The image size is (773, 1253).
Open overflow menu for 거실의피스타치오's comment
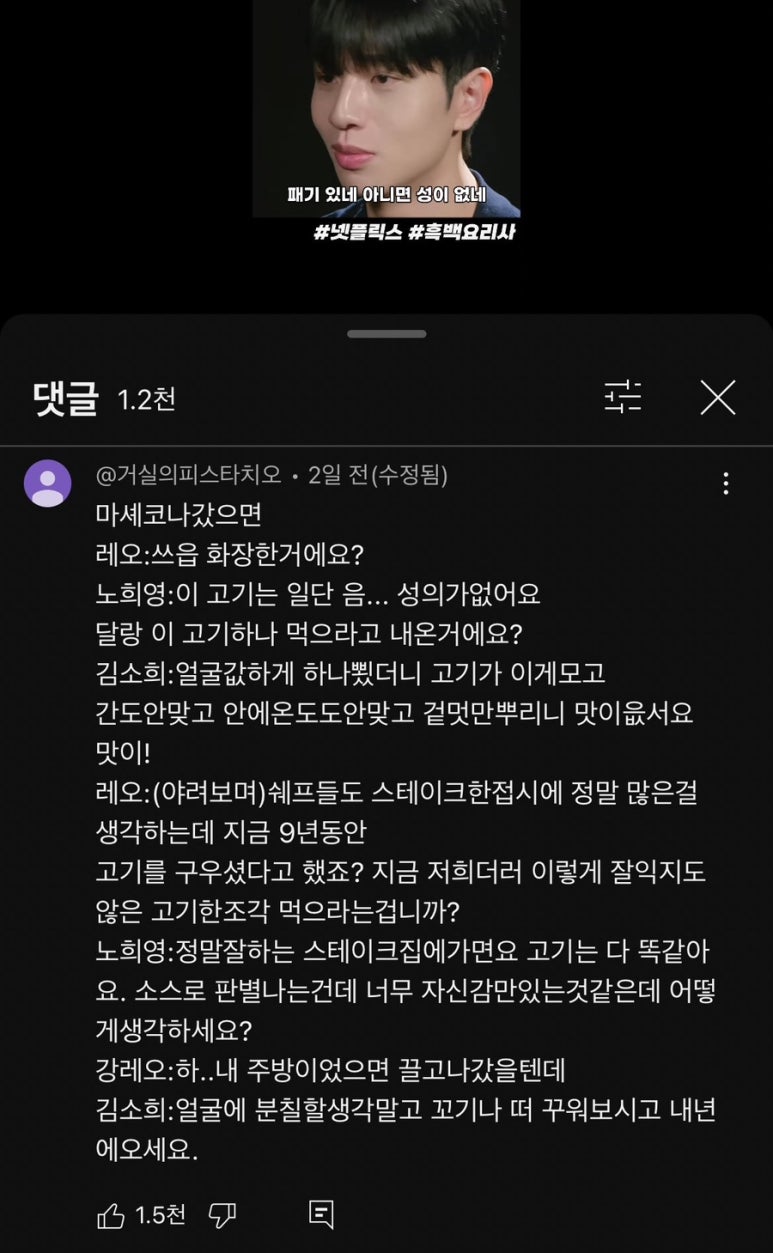[x=726, y=484]
